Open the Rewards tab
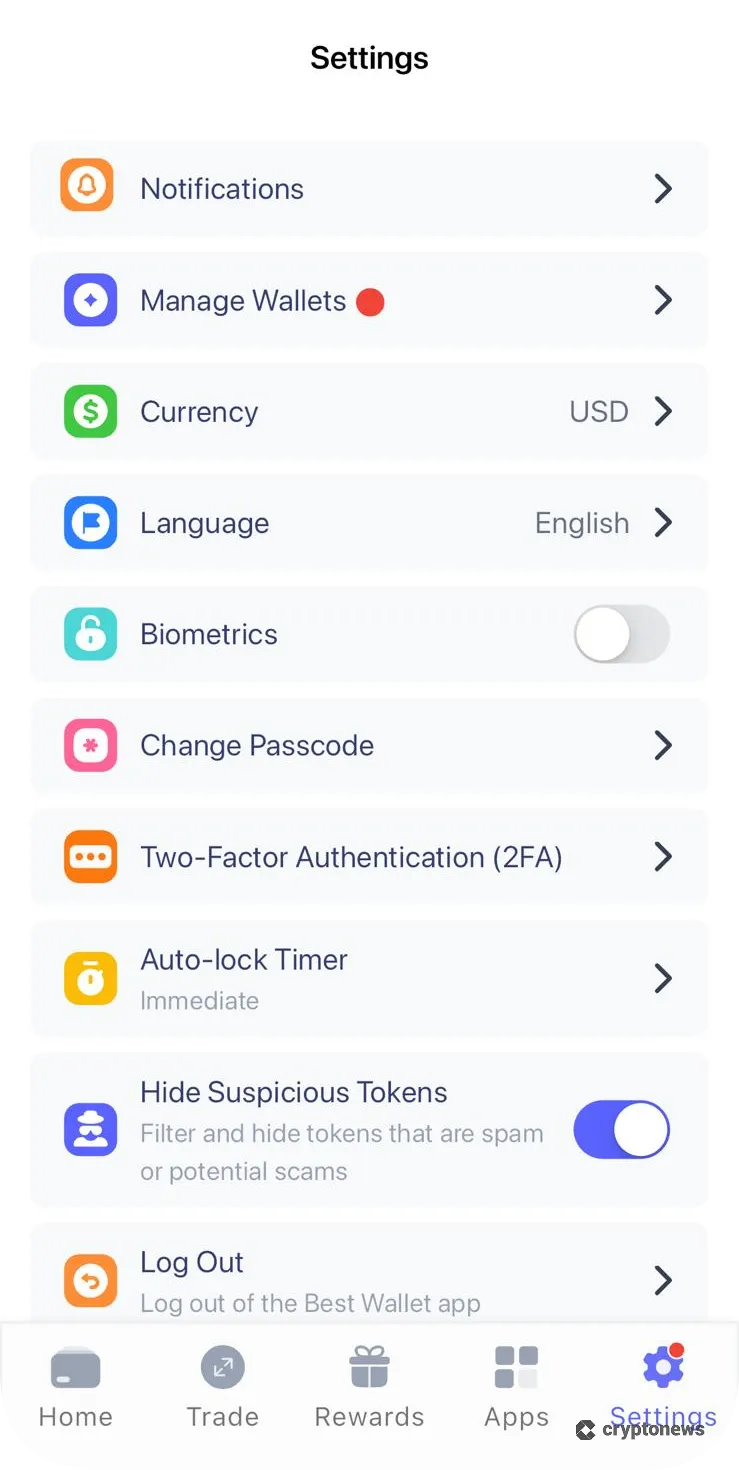Viewport: 739px width, 1470px height. click(x=369, y=1385)
